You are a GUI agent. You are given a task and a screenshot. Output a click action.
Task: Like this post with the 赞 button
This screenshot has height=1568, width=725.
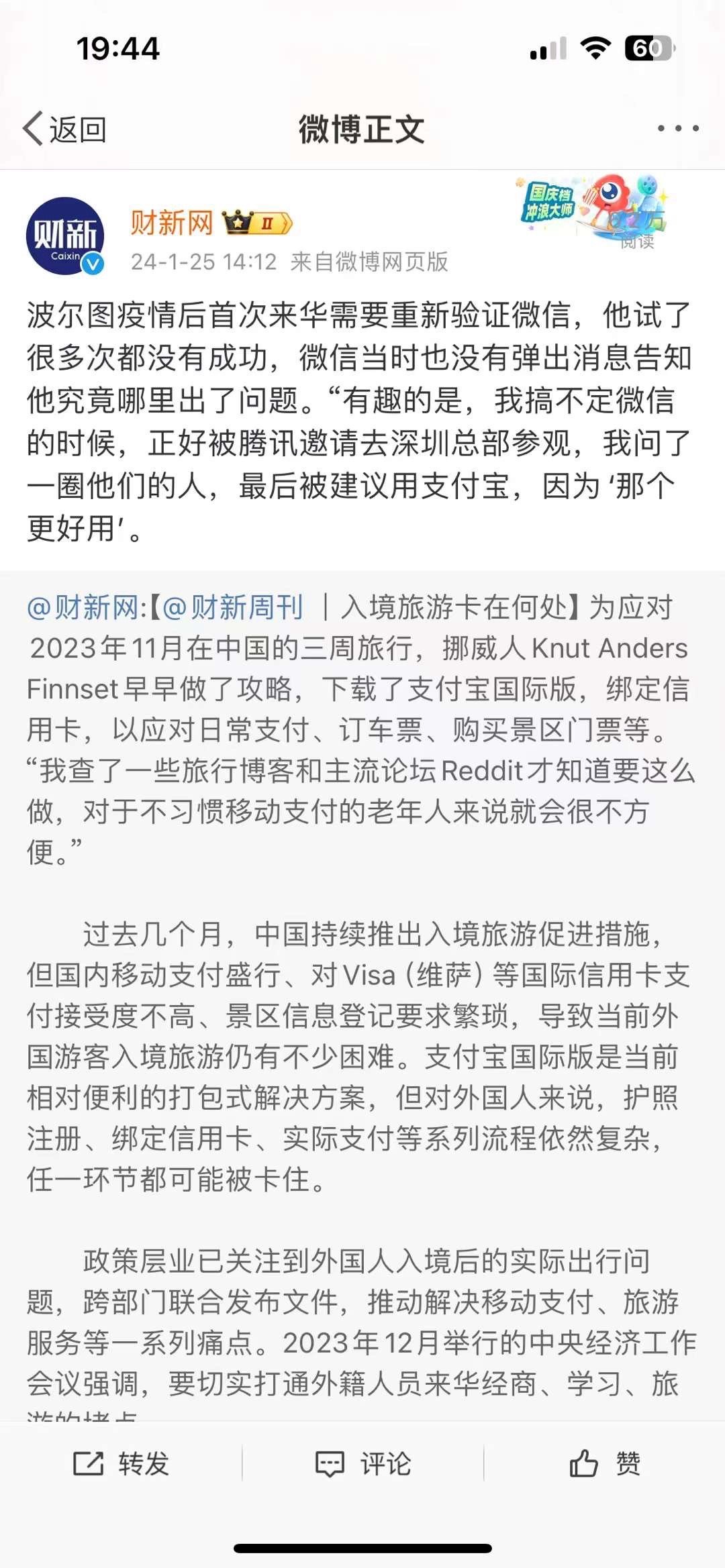click(x=604, y=1463)
